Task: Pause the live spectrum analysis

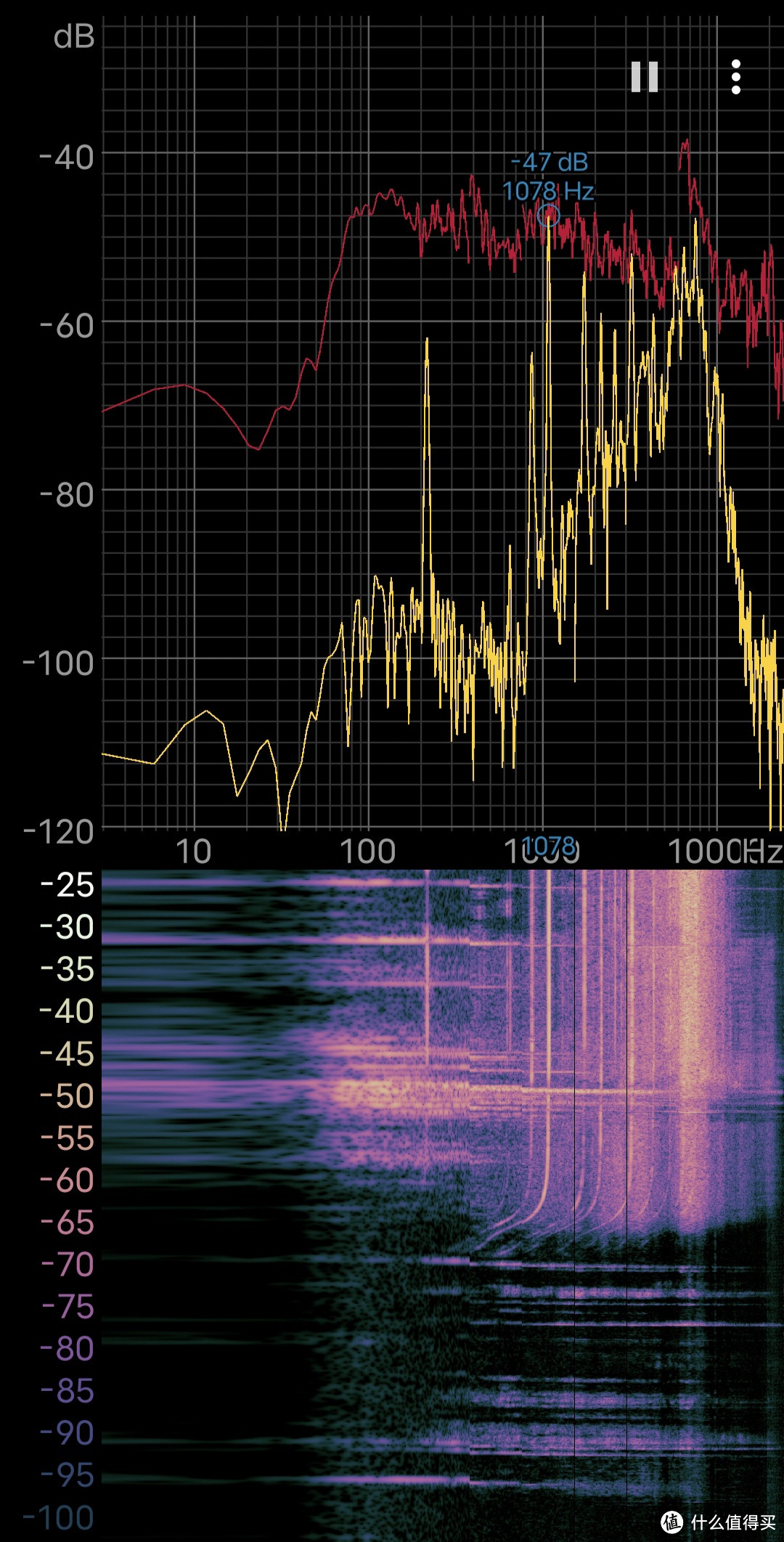Action: point(645,77)
